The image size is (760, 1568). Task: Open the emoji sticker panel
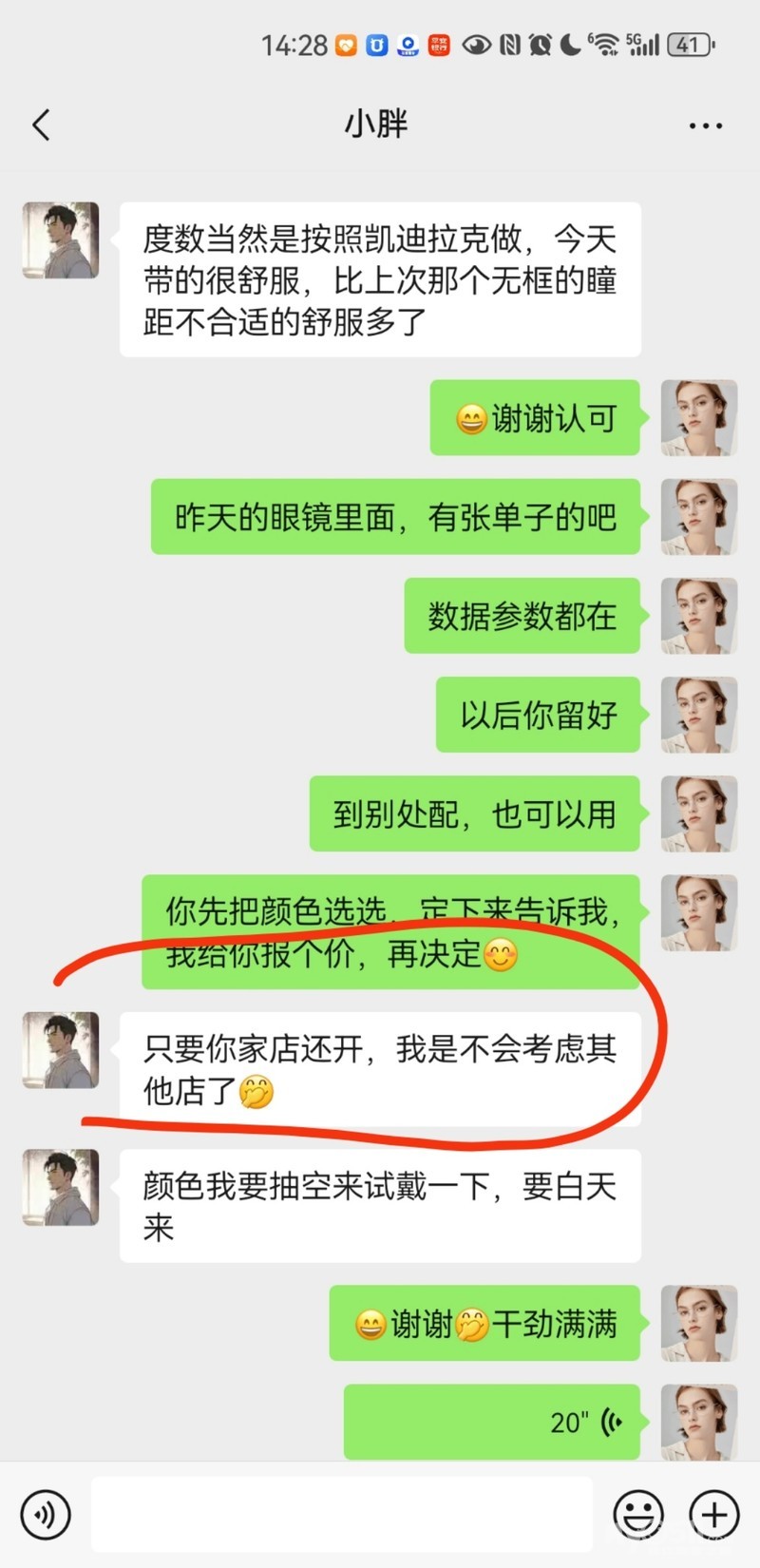click(x=638, y=1514)
